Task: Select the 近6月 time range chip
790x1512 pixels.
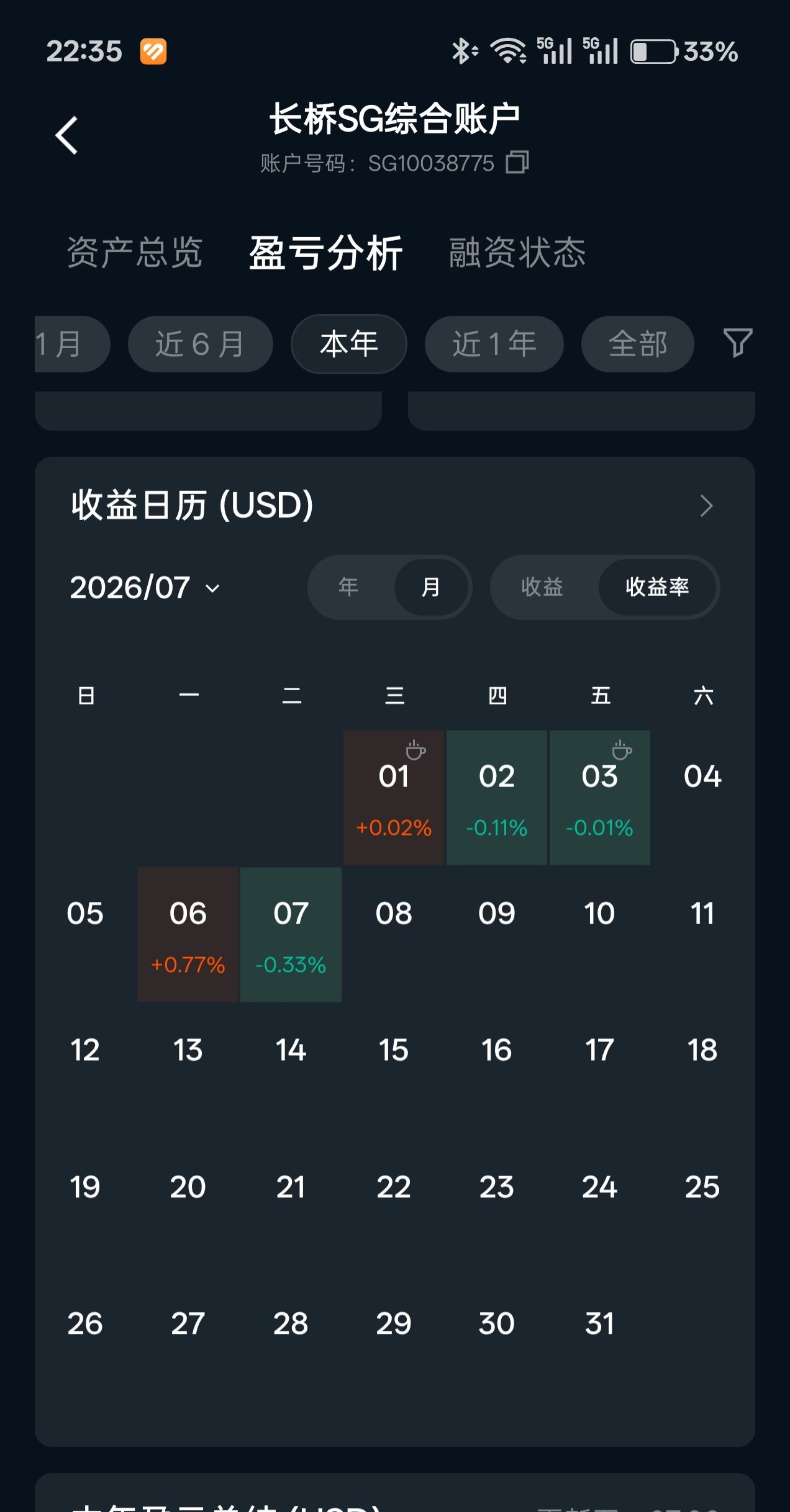Action: coord(200,344)
